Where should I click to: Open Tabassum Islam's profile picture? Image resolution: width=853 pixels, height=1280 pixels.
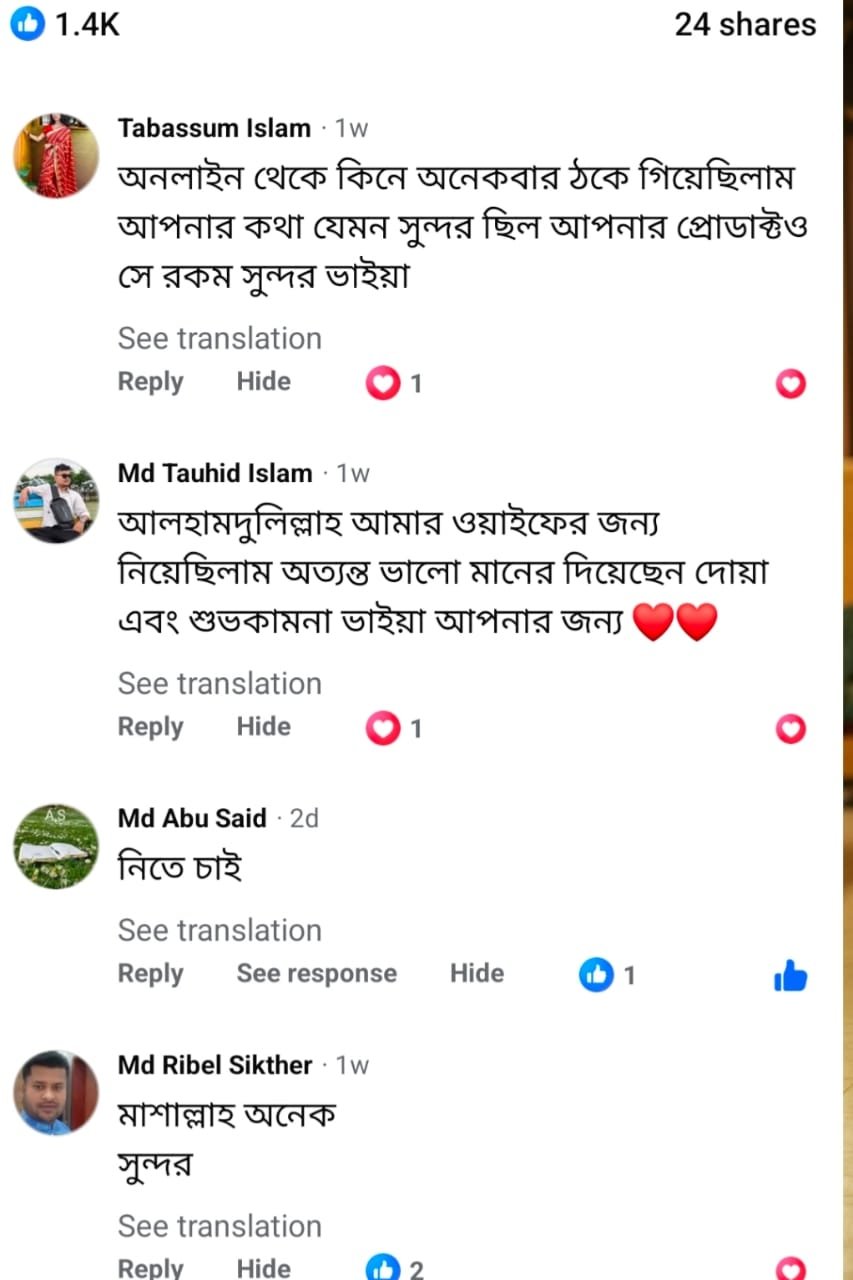(56, 155)
